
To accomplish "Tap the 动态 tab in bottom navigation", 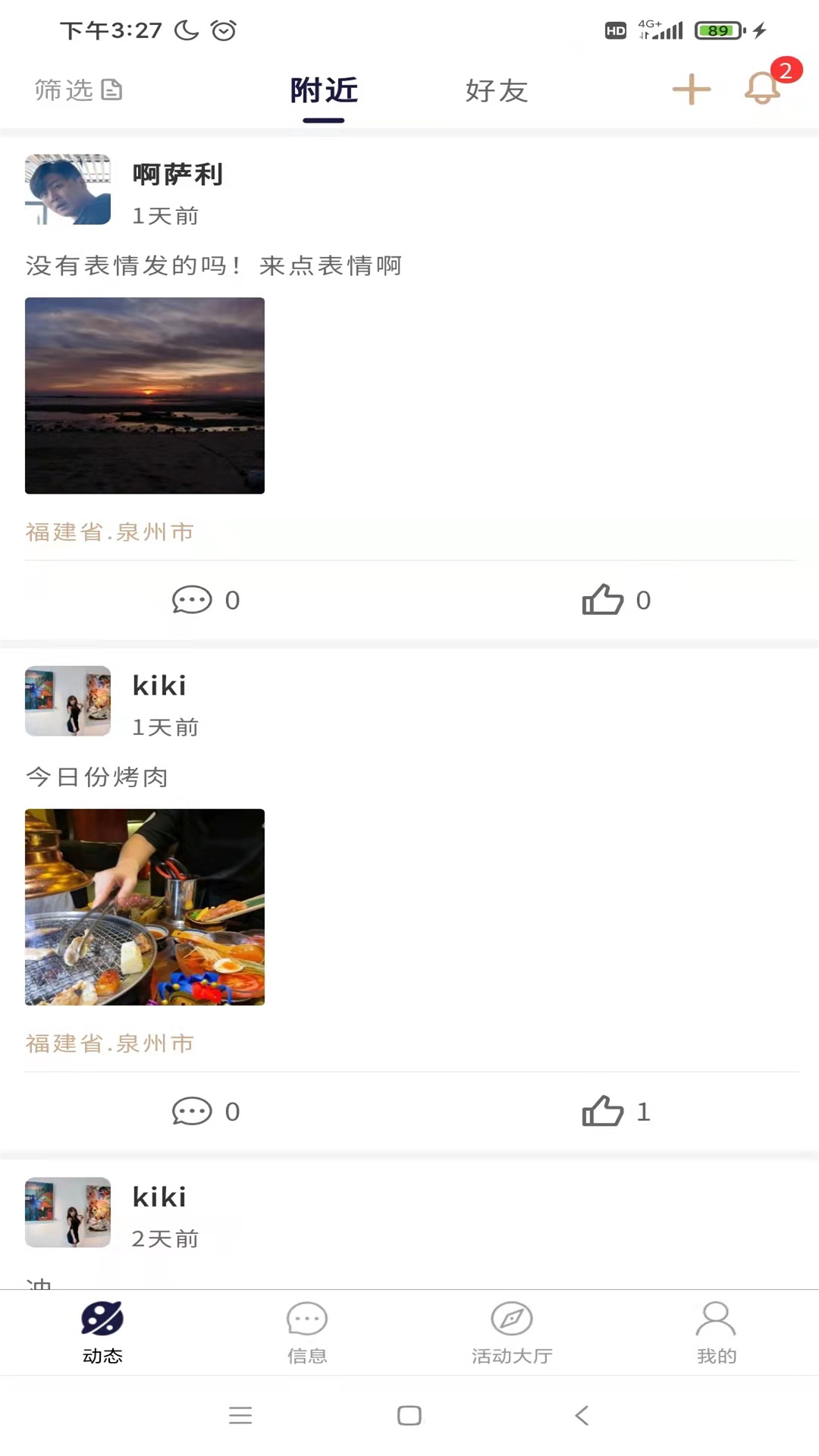I will (102, 1332).
